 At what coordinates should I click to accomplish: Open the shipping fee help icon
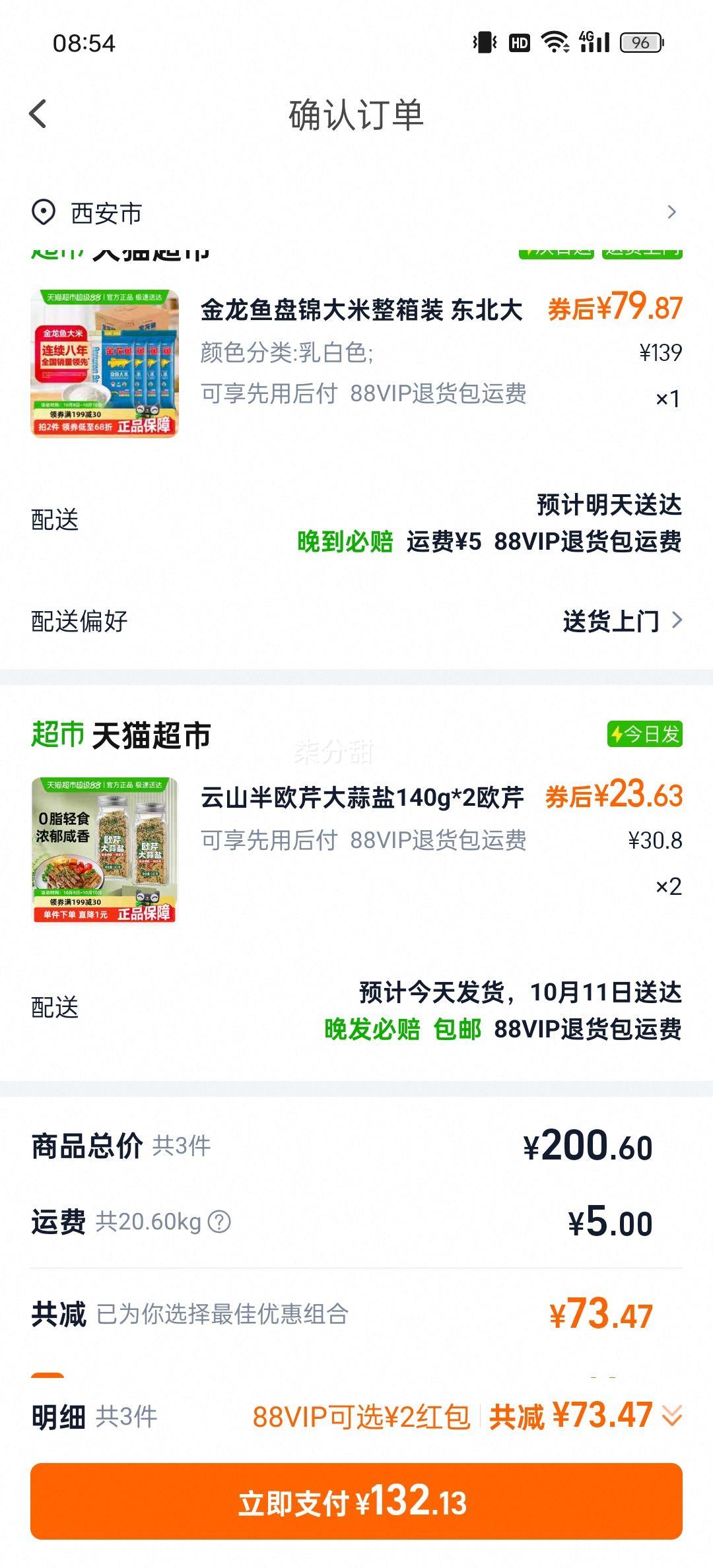(x=219, y=1222)
